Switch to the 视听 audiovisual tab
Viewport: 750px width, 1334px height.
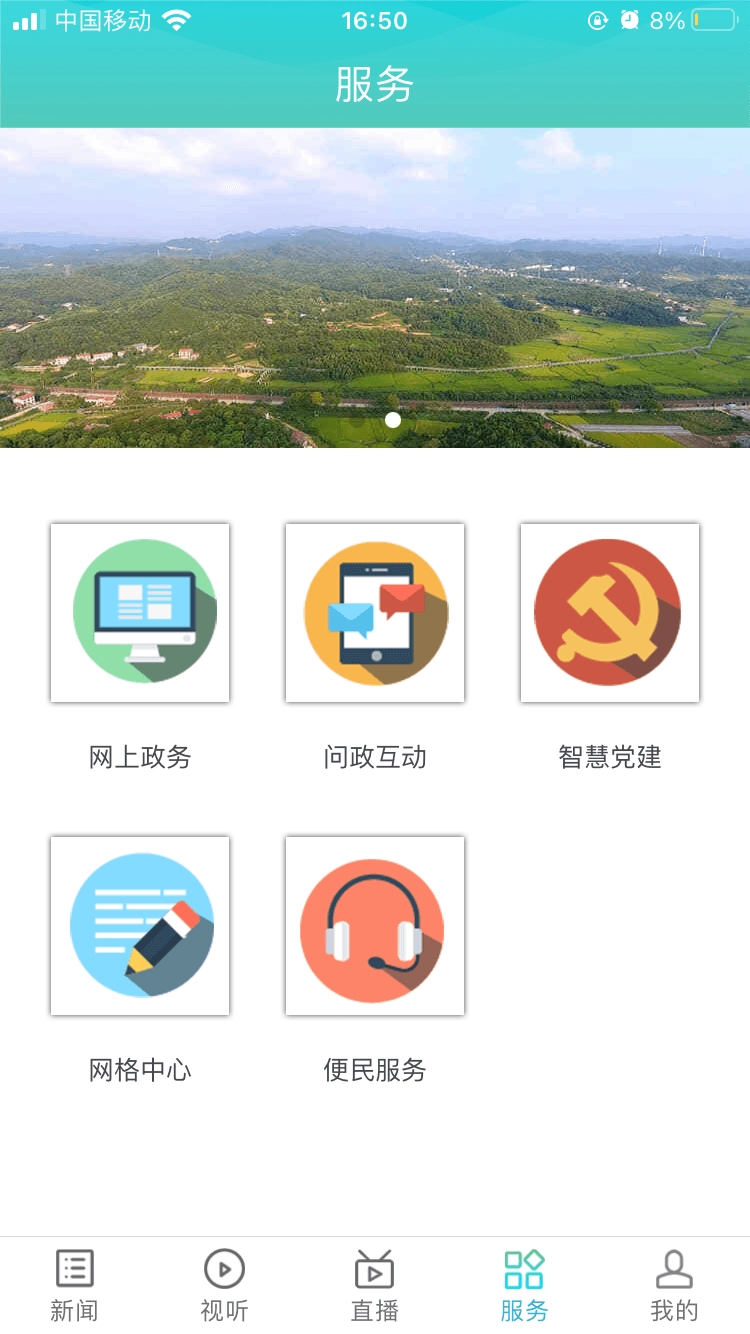click(x=224, y=1283)
